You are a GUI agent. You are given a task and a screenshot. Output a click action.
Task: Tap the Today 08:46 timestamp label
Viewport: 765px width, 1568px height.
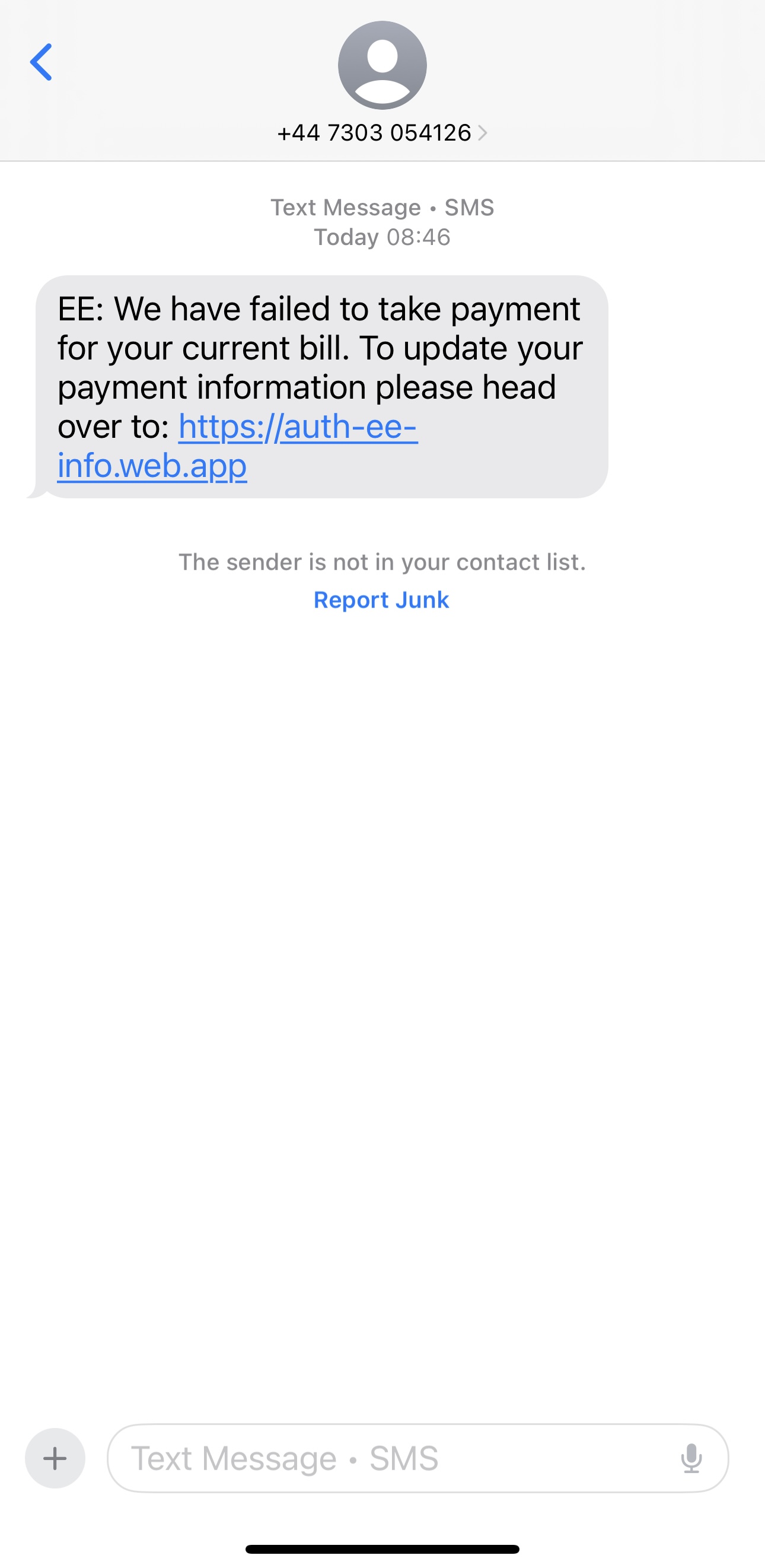tap(382, 237)
